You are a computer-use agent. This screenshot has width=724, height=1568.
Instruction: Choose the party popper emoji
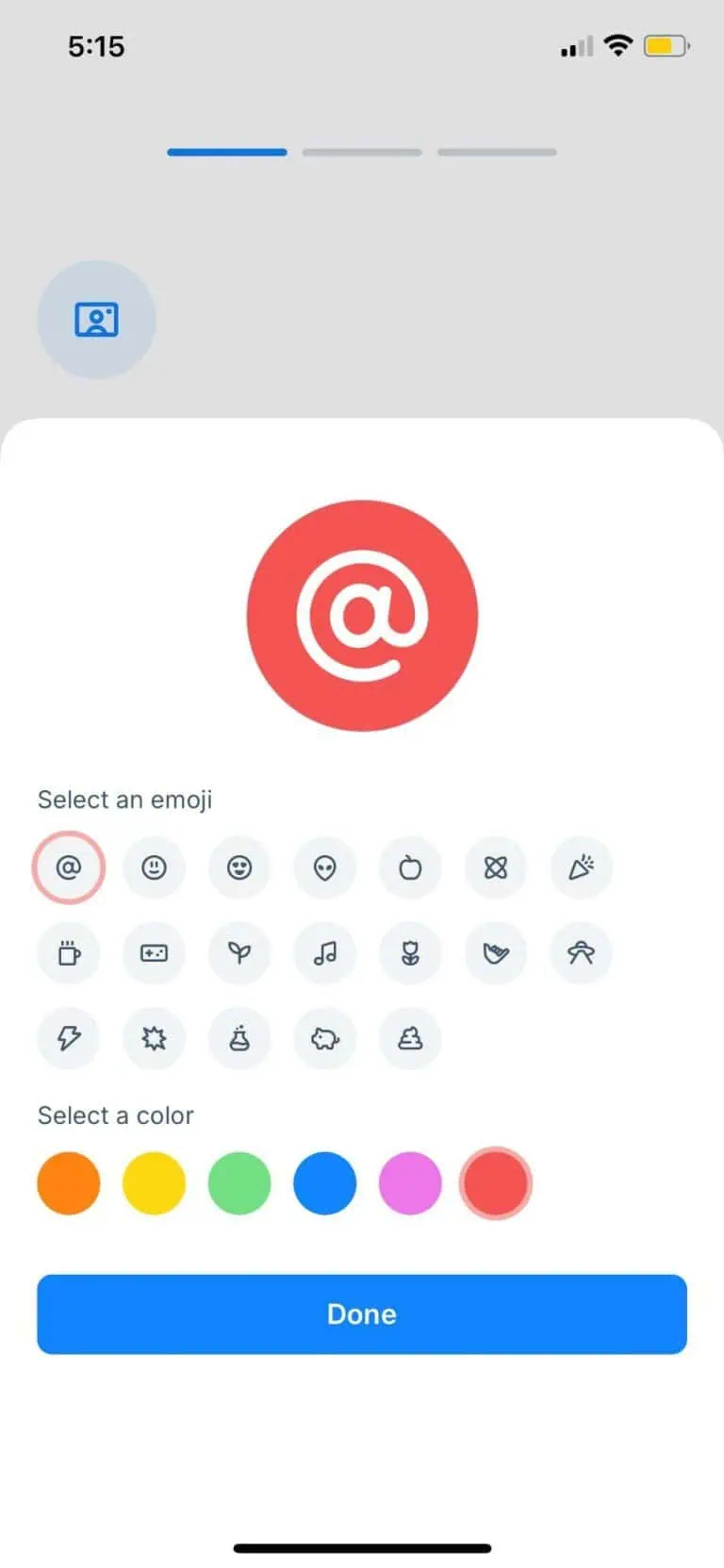click(581, 867)
